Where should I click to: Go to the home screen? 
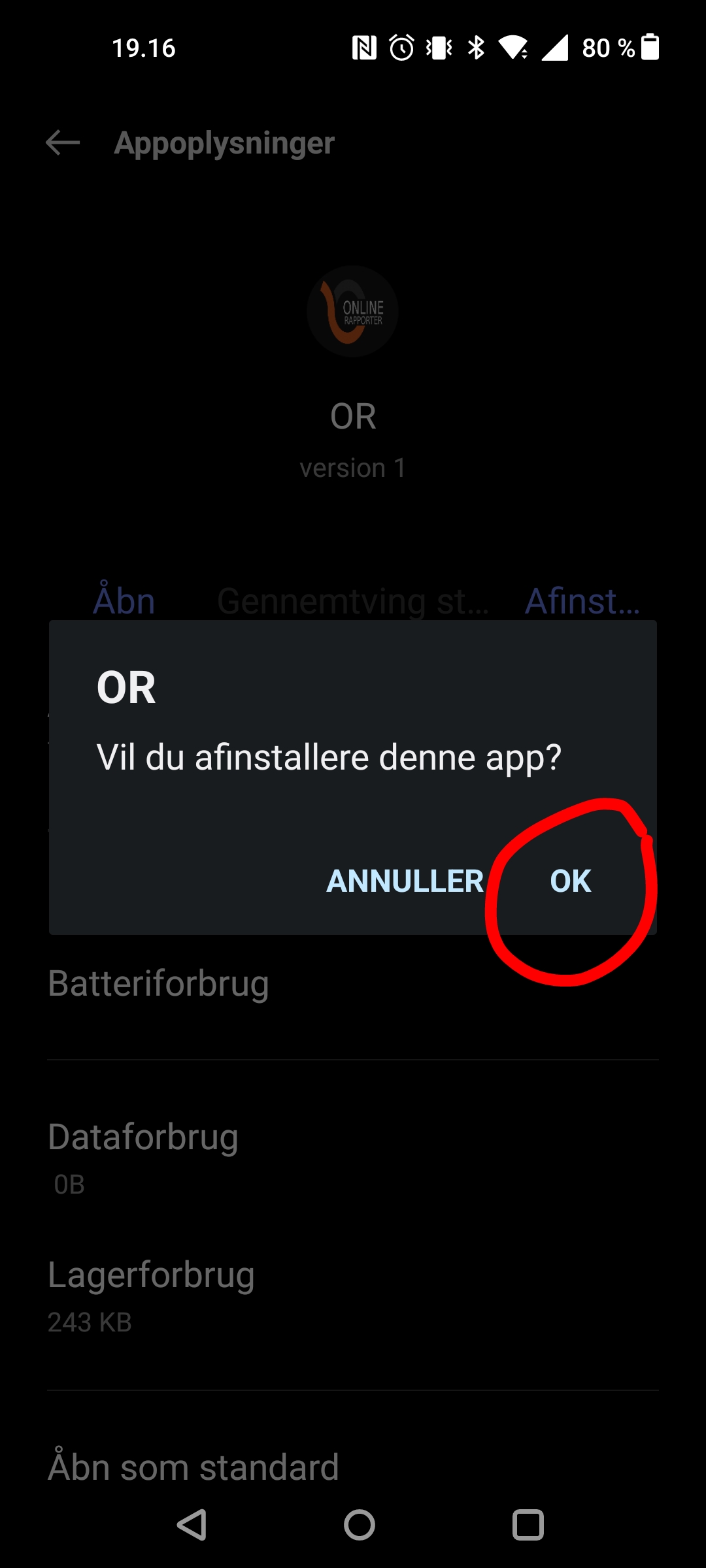click(x=359, y=1525)
